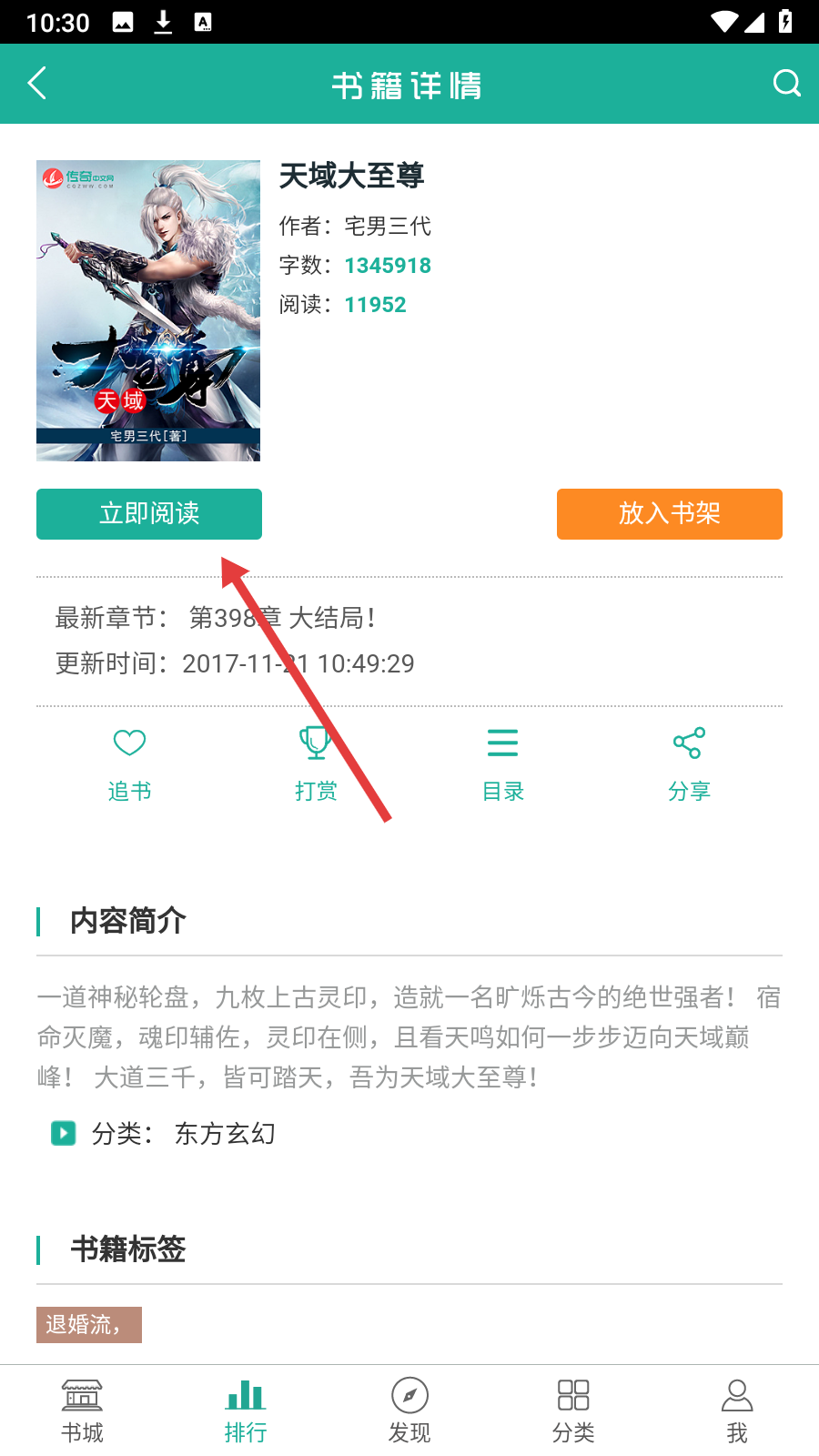819x1456 pixels.
Task: Open the 我 profile tab
Action: (737, 1411)
